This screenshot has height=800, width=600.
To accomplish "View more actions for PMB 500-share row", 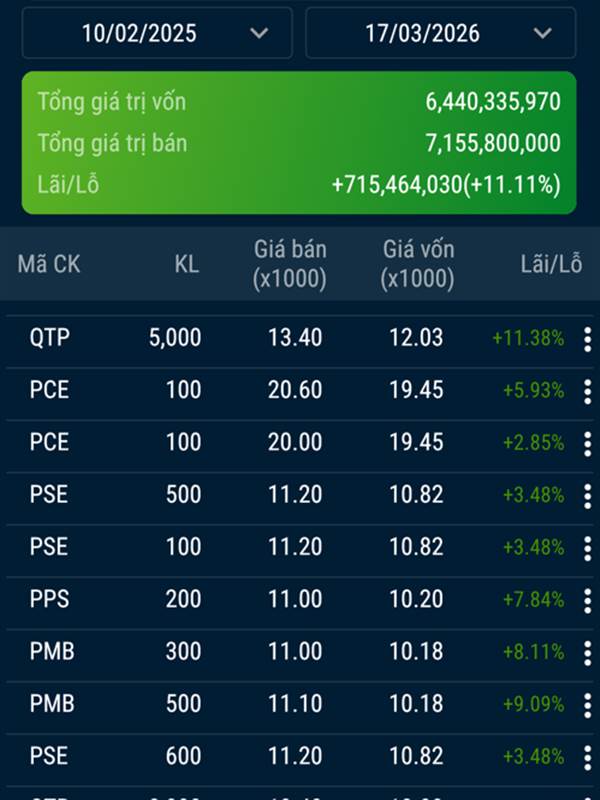I will click(587, 705).
